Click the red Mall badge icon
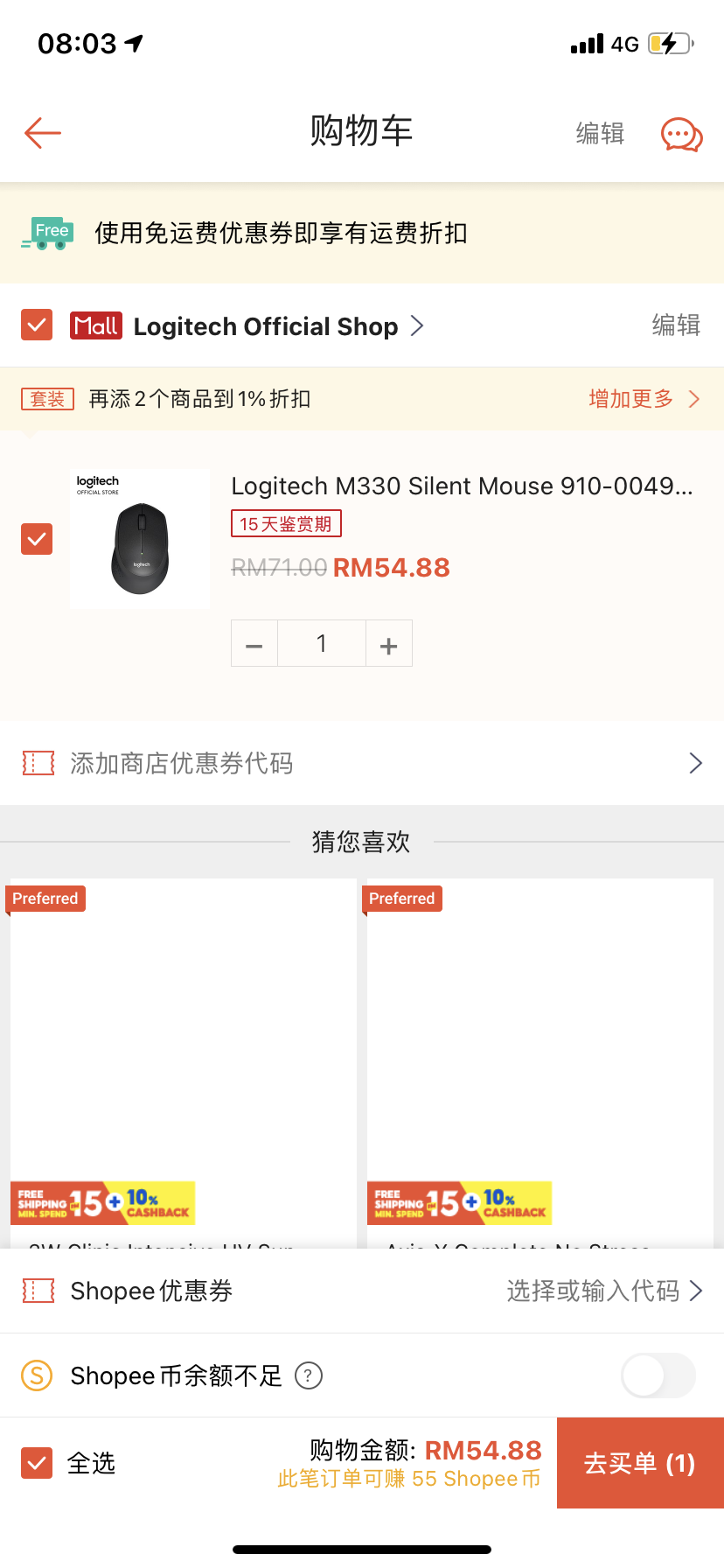 click(x=96, y=325)
